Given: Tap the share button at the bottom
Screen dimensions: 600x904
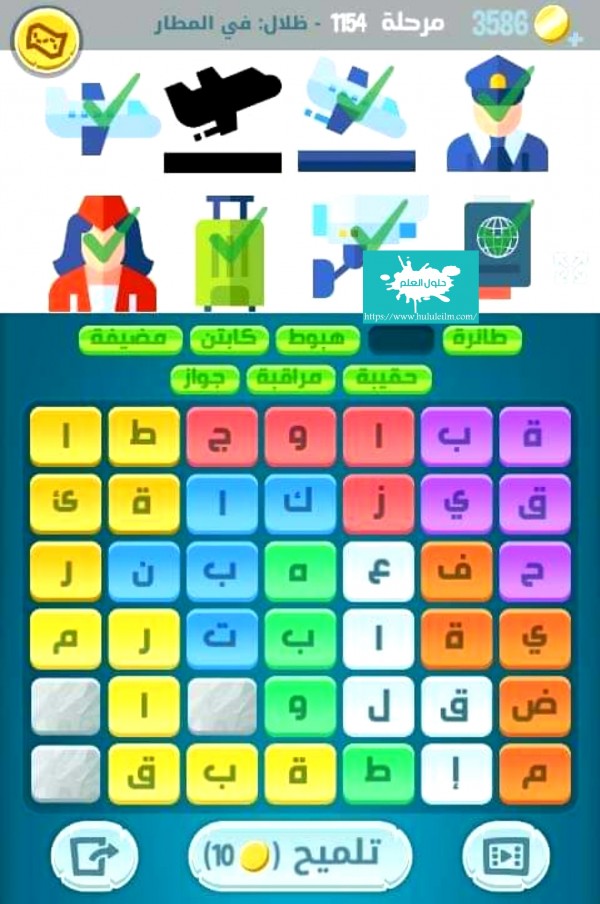Looking at the screenshot, I should point(92,855).
